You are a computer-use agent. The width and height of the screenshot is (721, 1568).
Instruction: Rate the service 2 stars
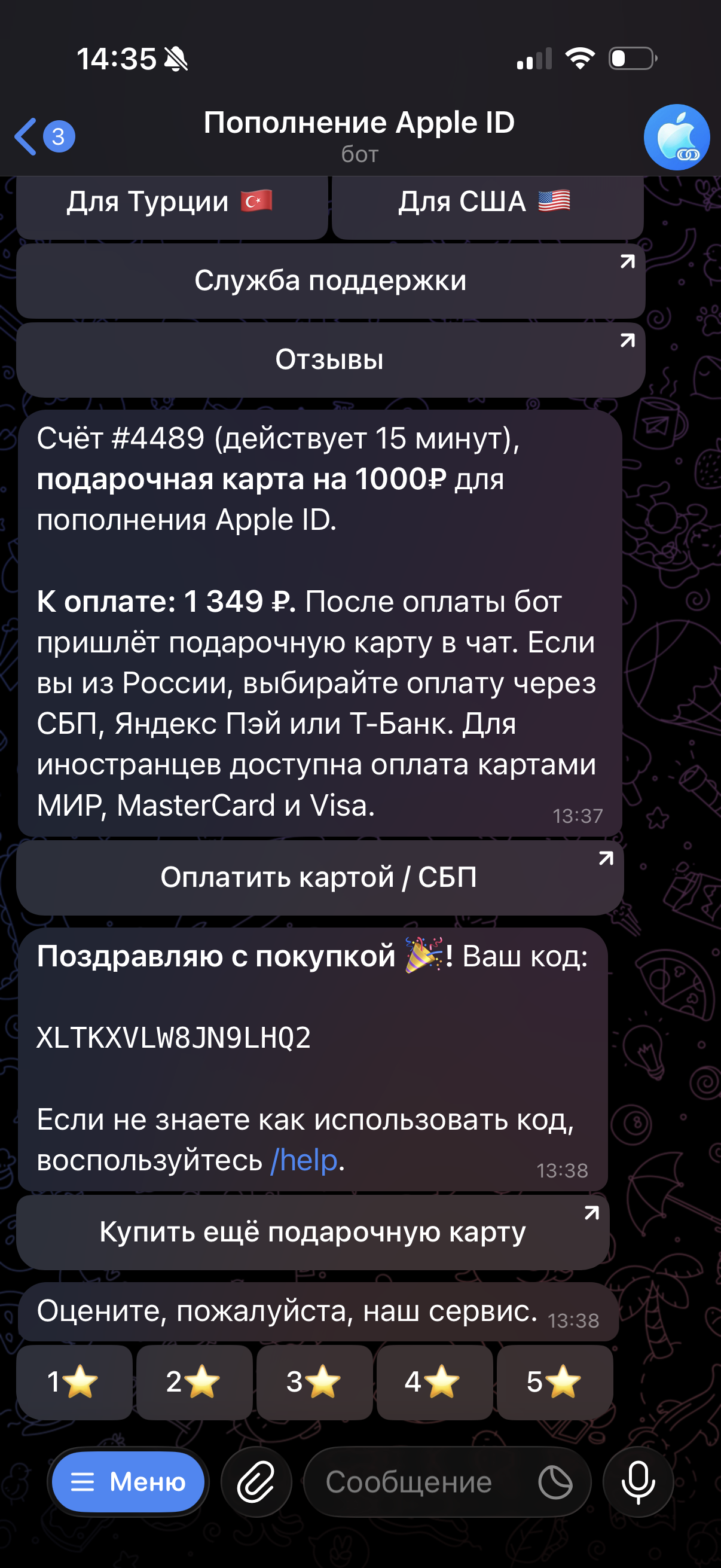pos(194,1383)
